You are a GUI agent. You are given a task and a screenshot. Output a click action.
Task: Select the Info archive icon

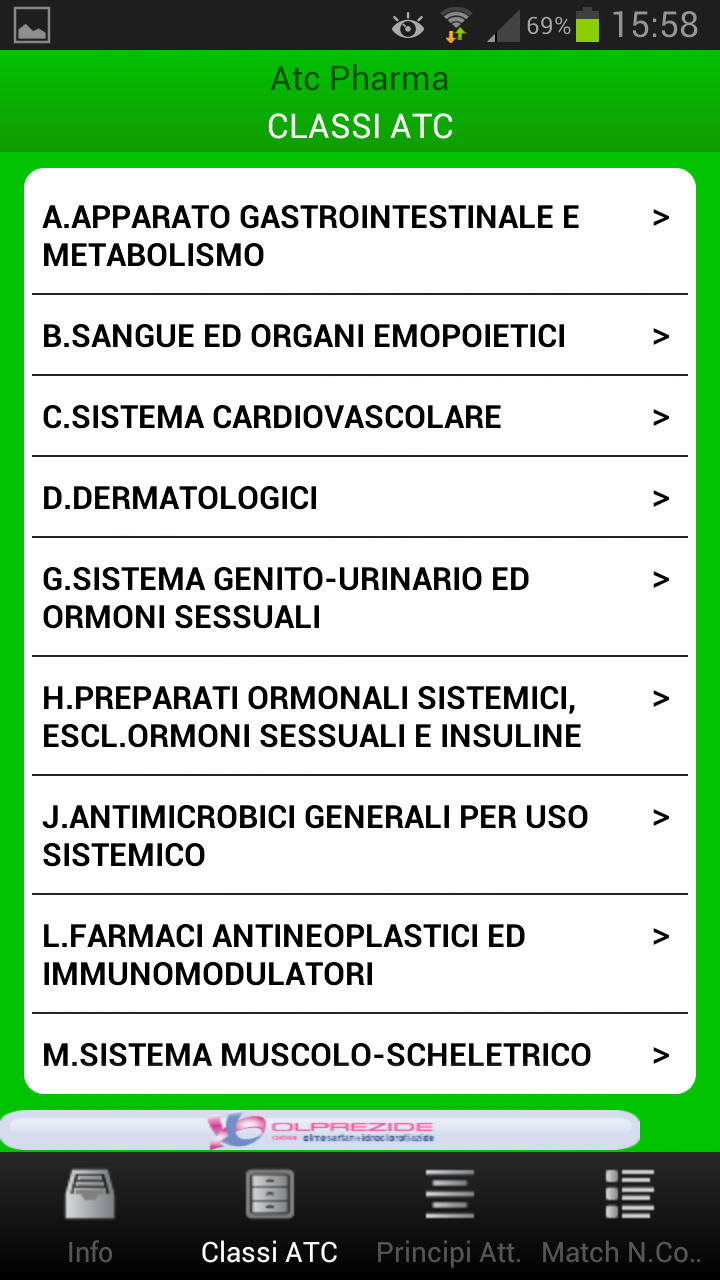tap(90, 1193)
